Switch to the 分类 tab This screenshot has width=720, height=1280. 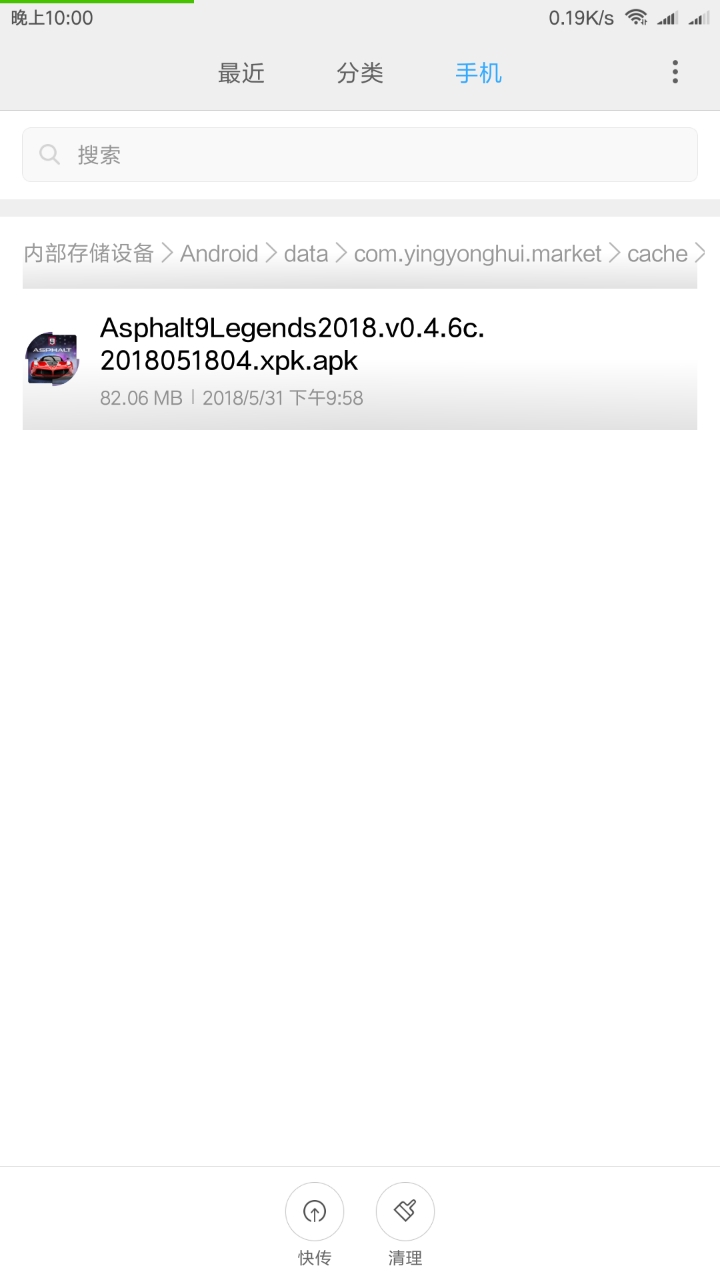click(360, 73)
